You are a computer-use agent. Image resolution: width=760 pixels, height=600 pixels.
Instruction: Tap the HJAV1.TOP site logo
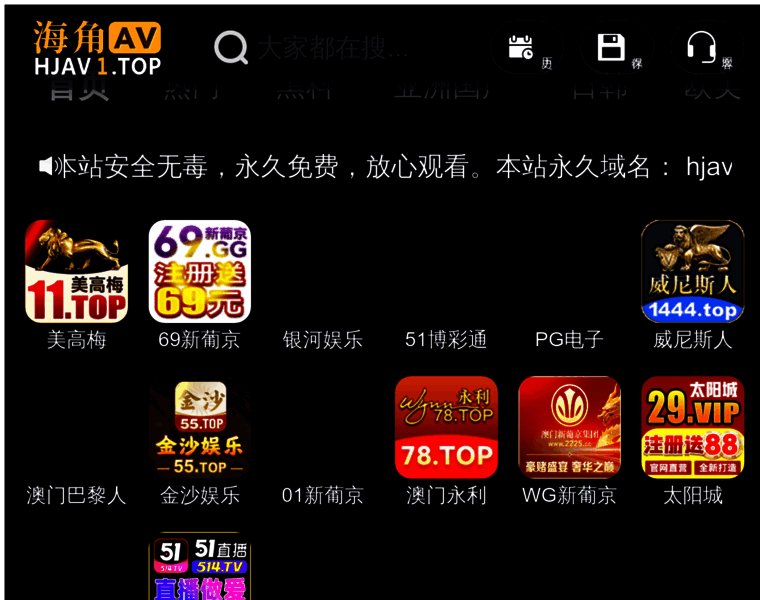click(x=97, y=49)
